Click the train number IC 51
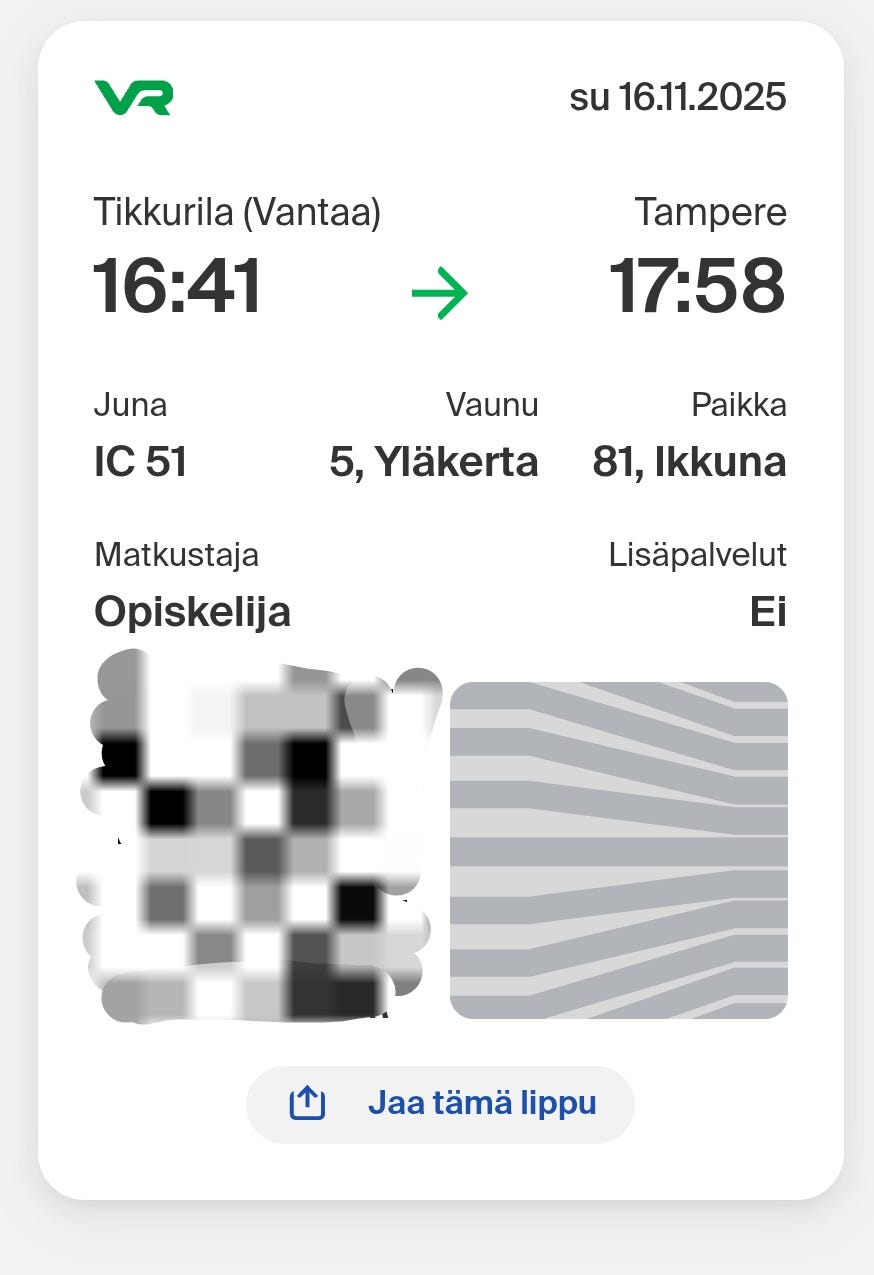 click(140, 462)
